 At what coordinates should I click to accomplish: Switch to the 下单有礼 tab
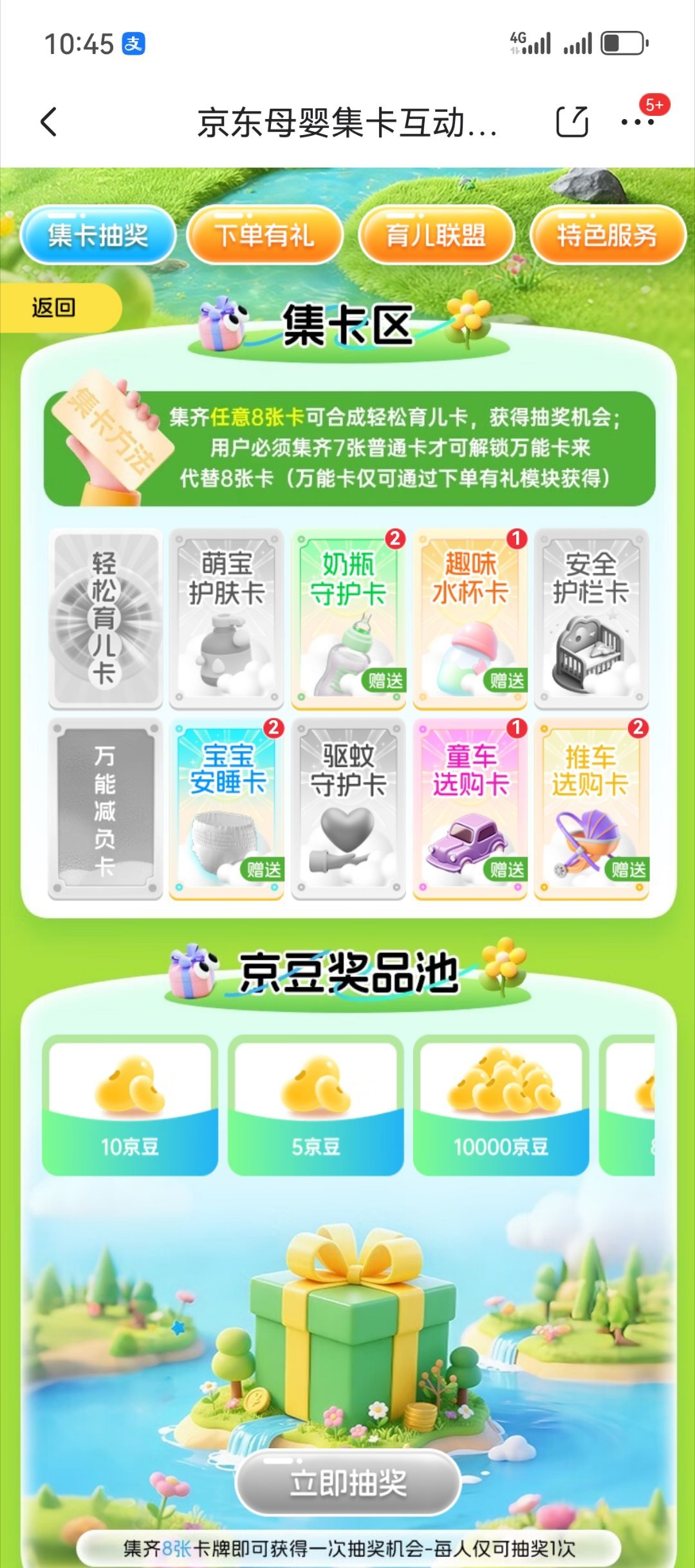(x=264, y=235)
